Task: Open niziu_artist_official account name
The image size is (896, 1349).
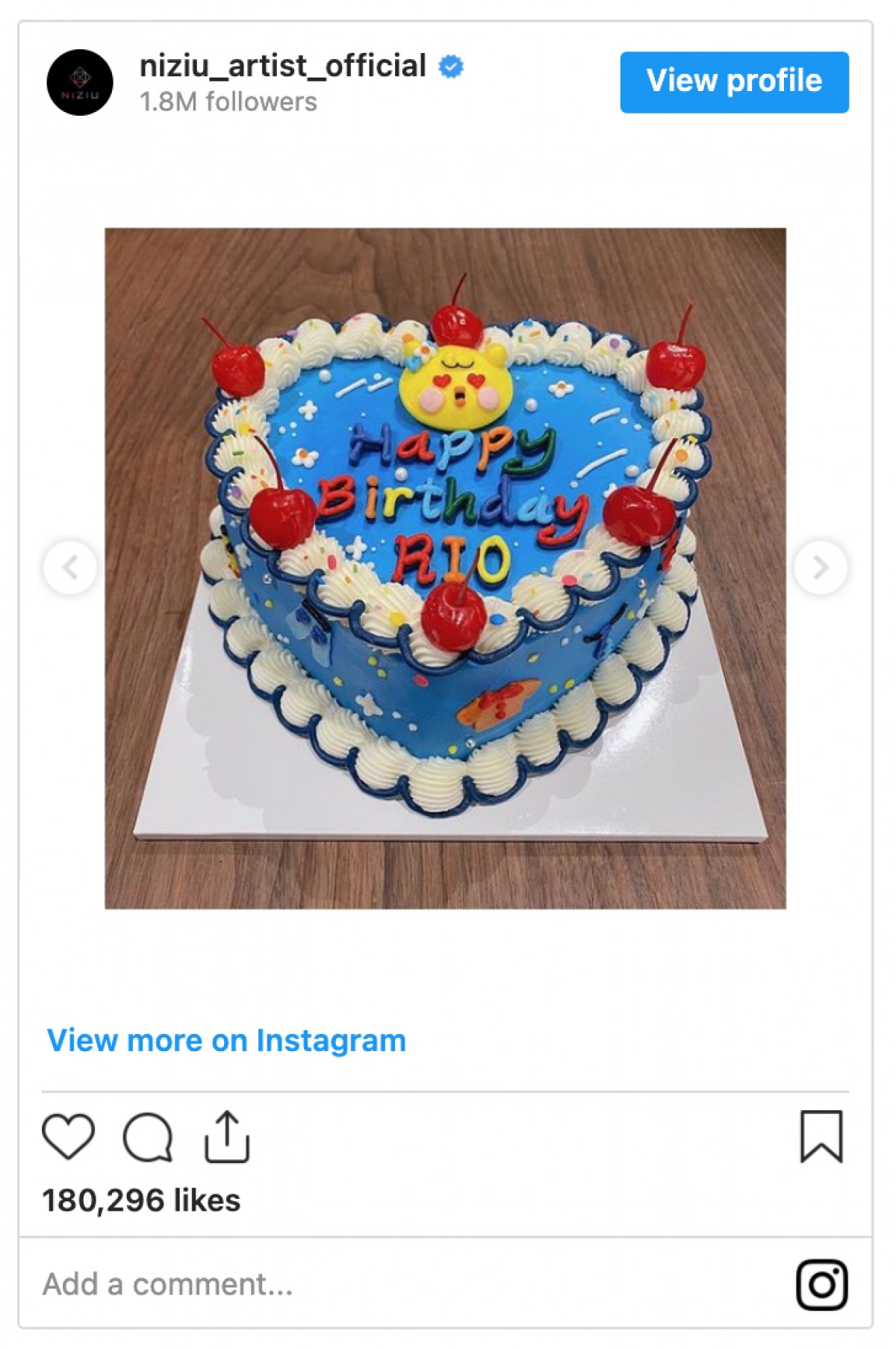Action: pos(282,66)
